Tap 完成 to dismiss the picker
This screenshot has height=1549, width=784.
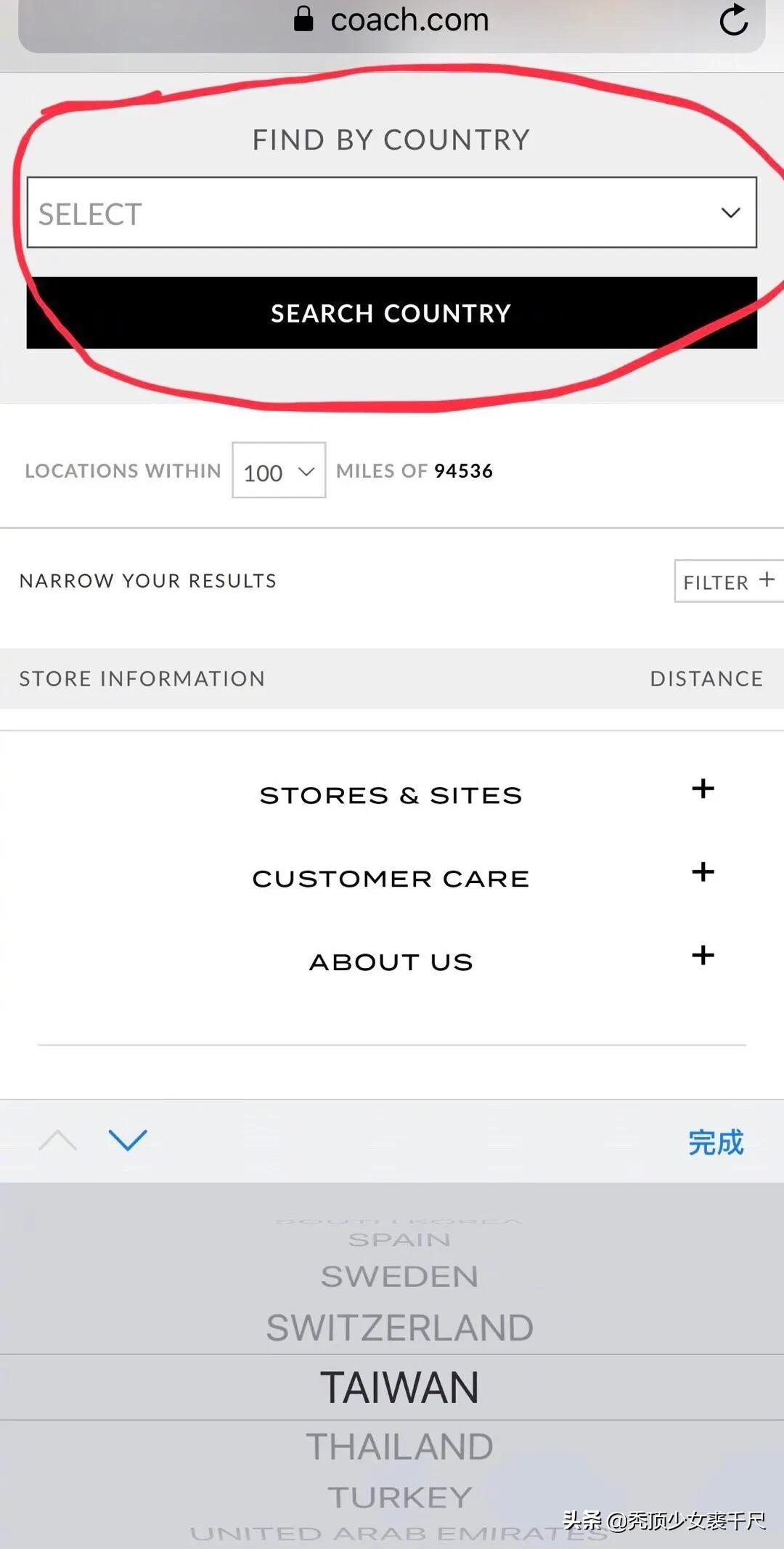coord(716,1142)
